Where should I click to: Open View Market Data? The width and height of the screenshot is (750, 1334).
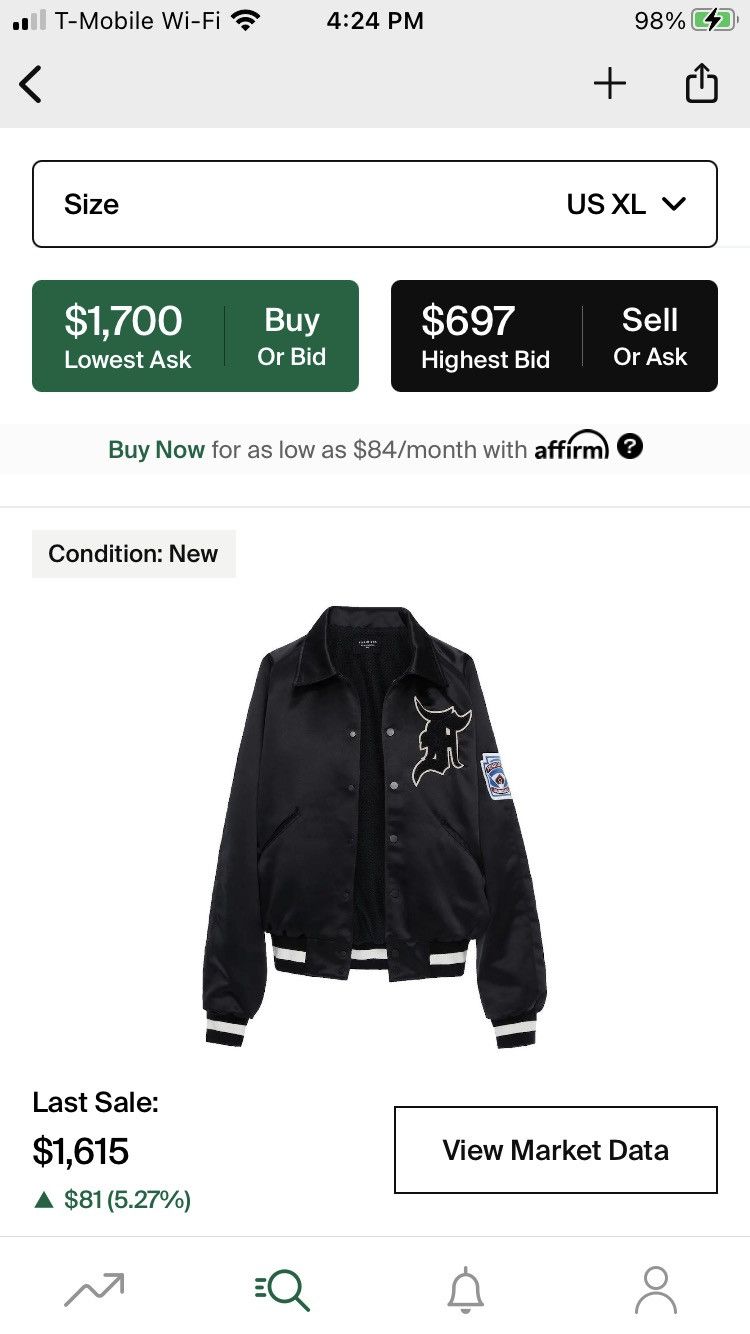coord(555,1150)
